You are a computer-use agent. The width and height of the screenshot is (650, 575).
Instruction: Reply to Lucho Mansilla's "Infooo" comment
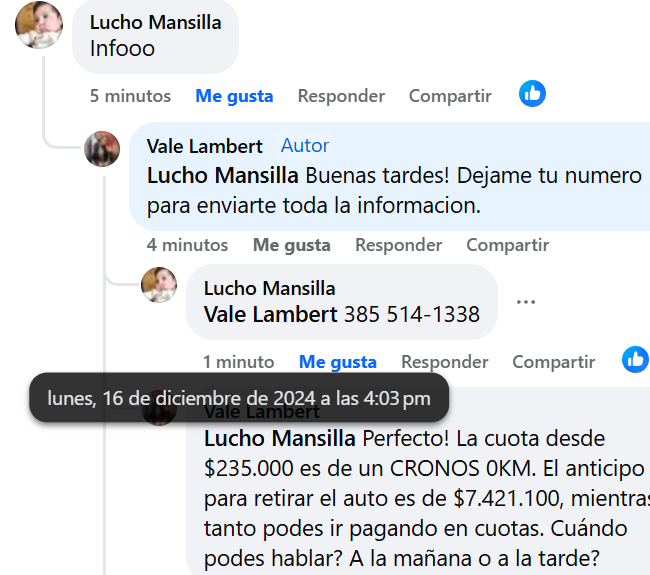(341, 96)
